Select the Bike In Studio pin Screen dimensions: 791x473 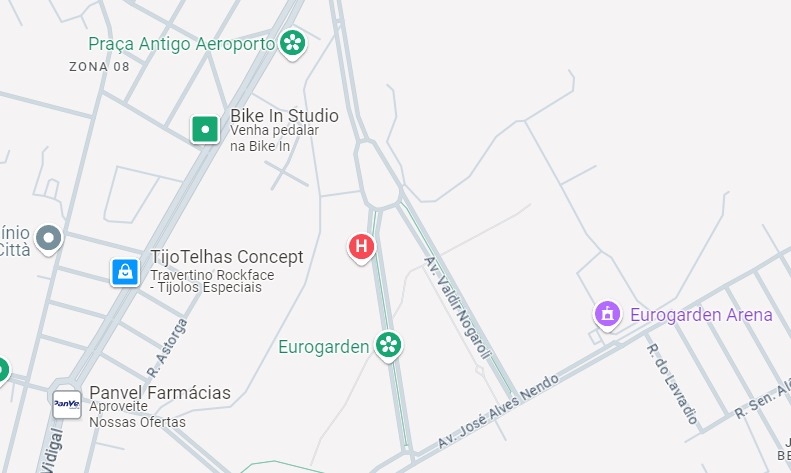pyautogui.click(x=205, y=129)
